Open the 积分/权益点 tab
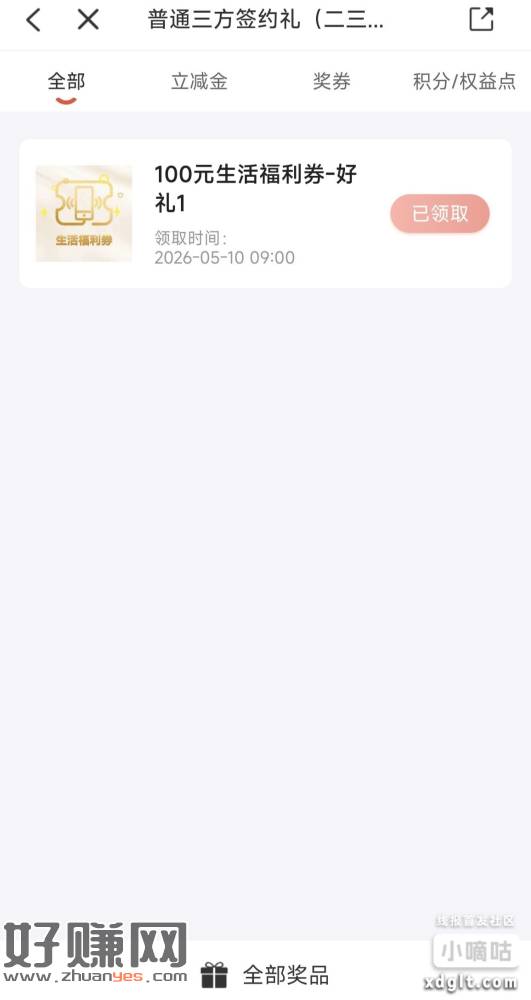 point(465,82)
